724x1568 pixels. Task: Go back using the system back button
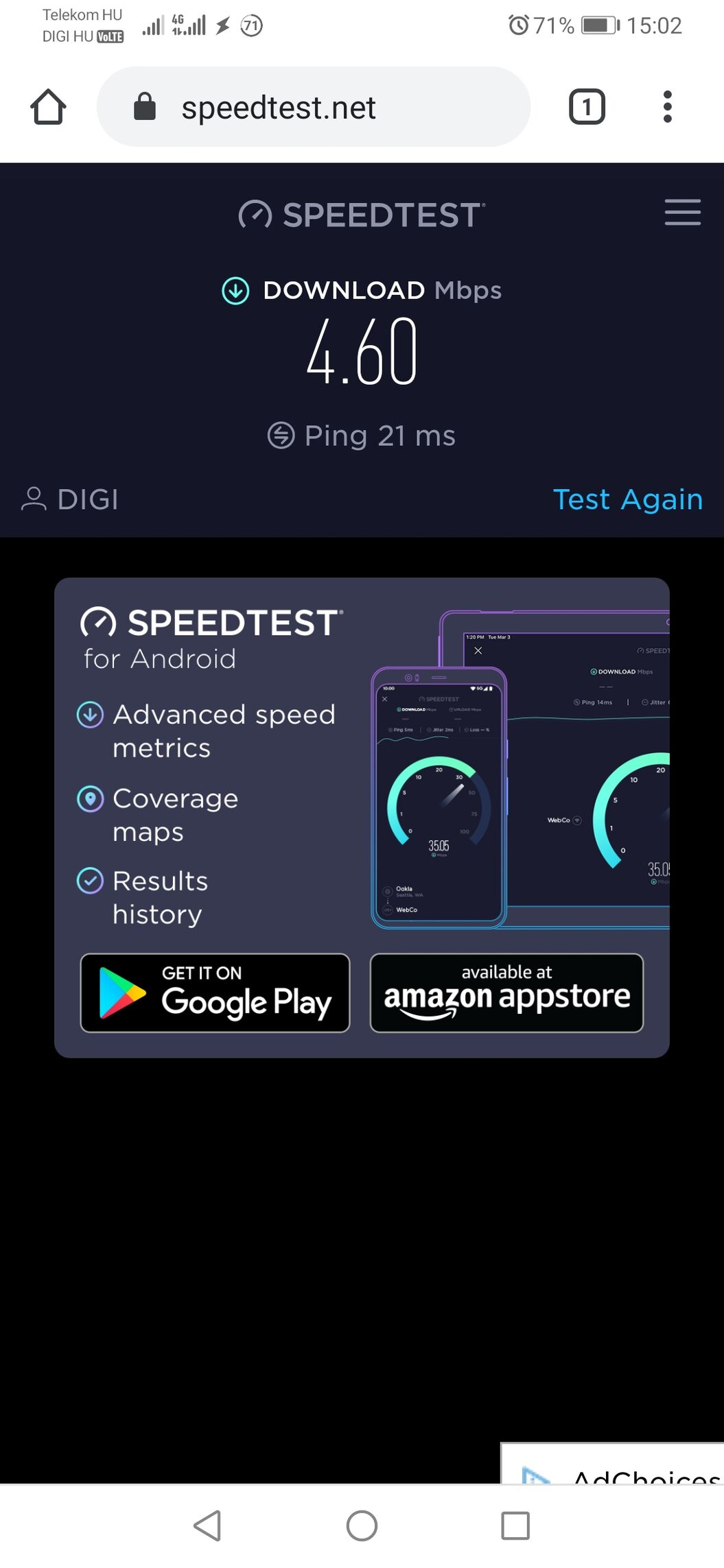point(207,1526)
